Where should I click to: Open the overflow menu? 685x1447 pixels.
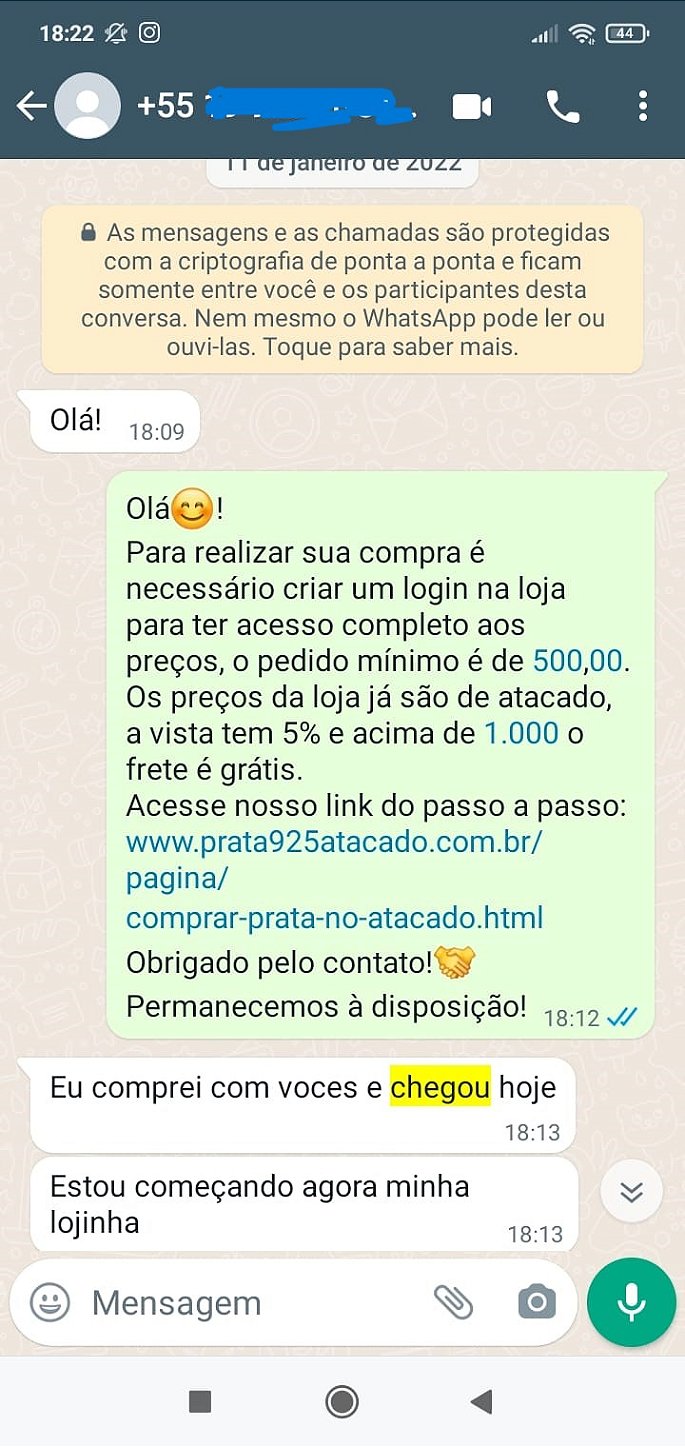(642, 106)
